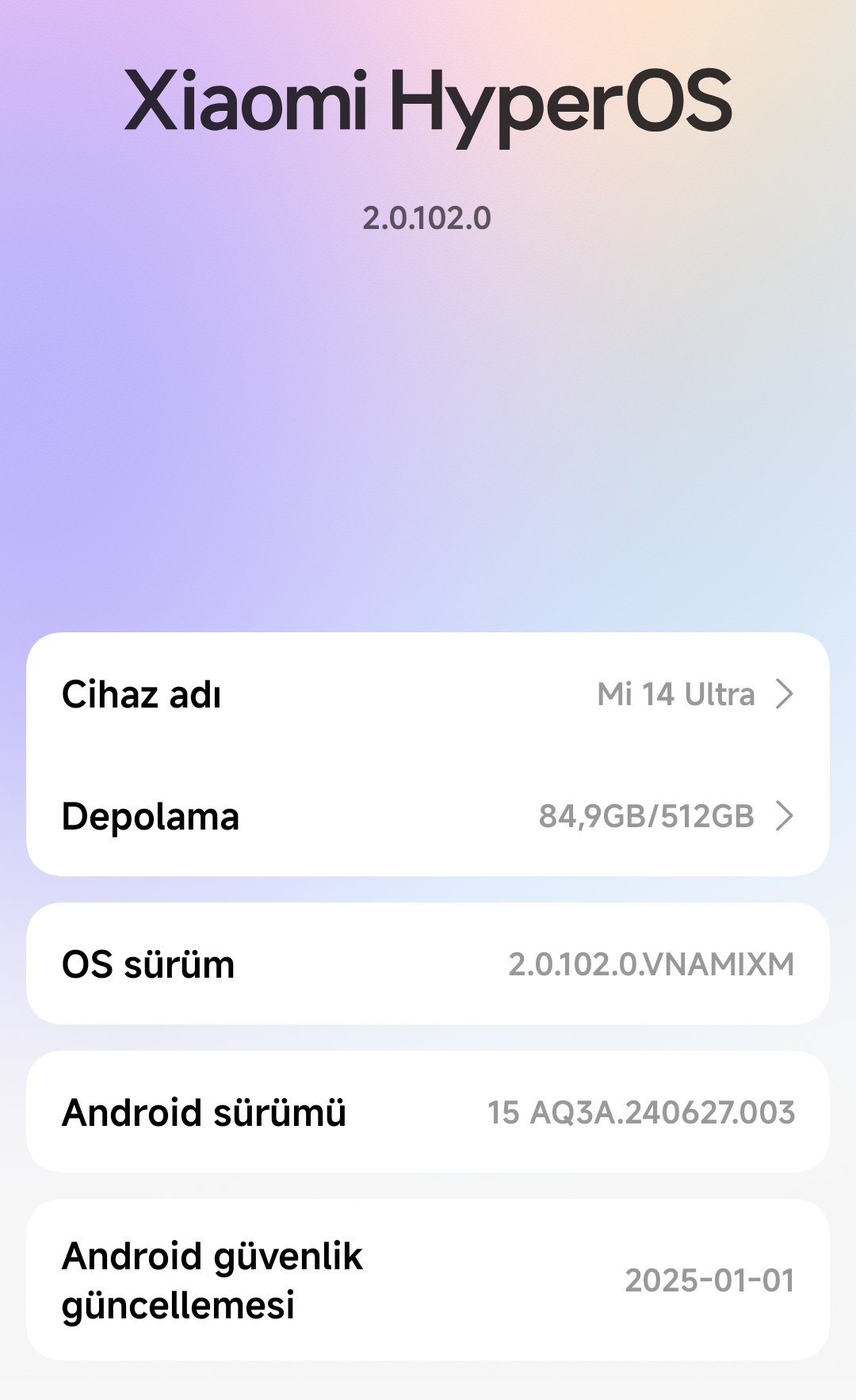Open Depolama storage details
Image resolution: width=856 pixels, height=1400 pixels.
click(428, 816)
